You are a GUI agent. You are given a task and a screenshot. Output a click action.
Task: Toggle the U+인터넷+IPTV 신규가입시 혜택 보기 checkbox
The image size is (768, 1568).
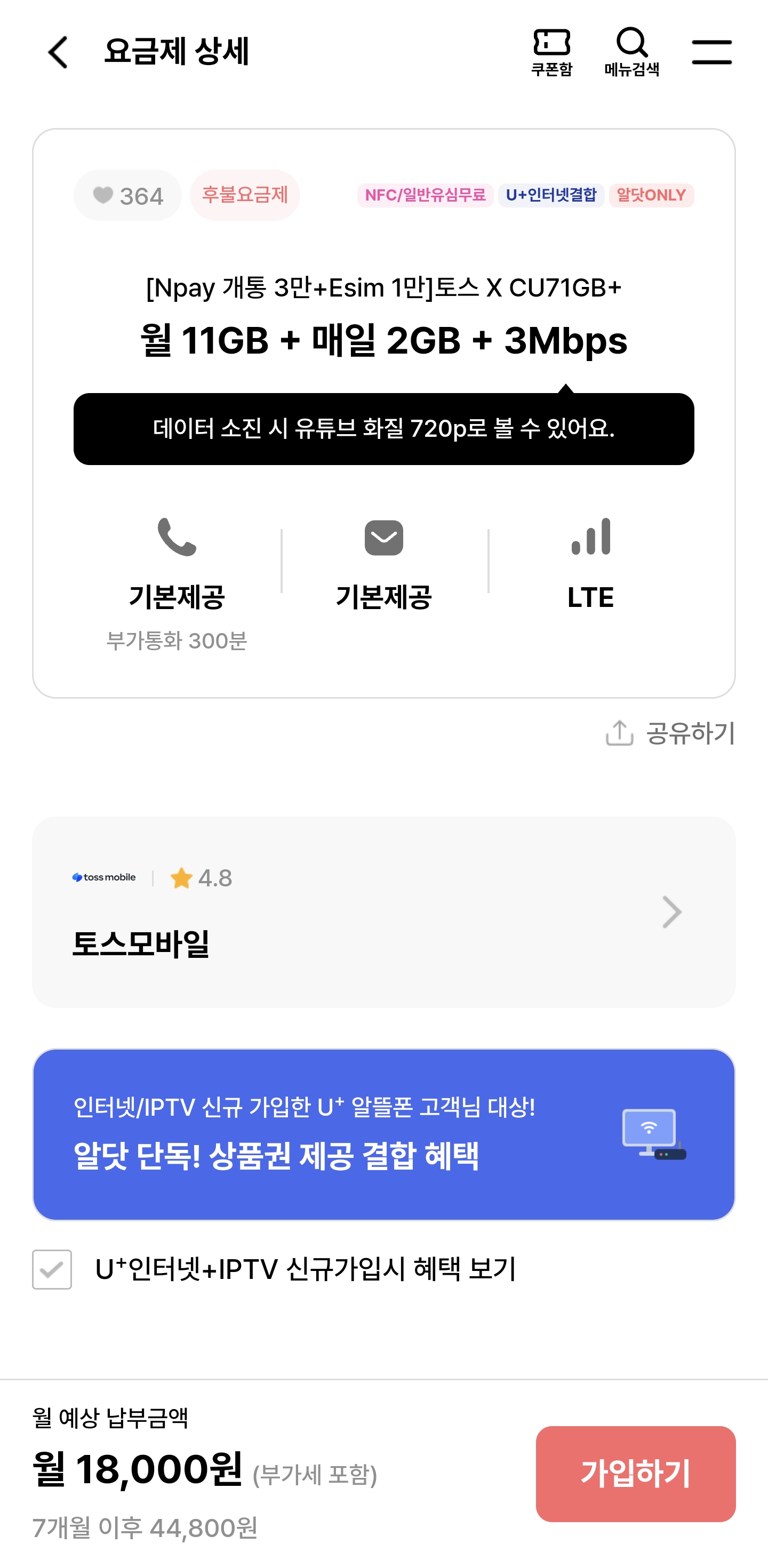pos(52,1270)
